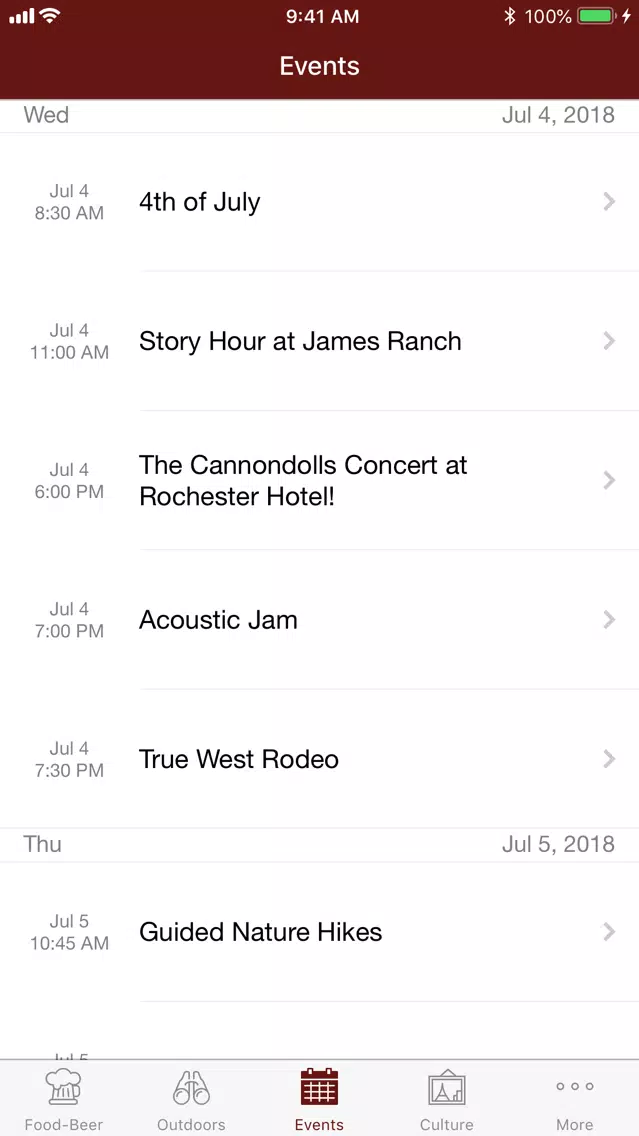Switch to the Food-Beer tab
639x1136 pixels.
point(64,1099)
